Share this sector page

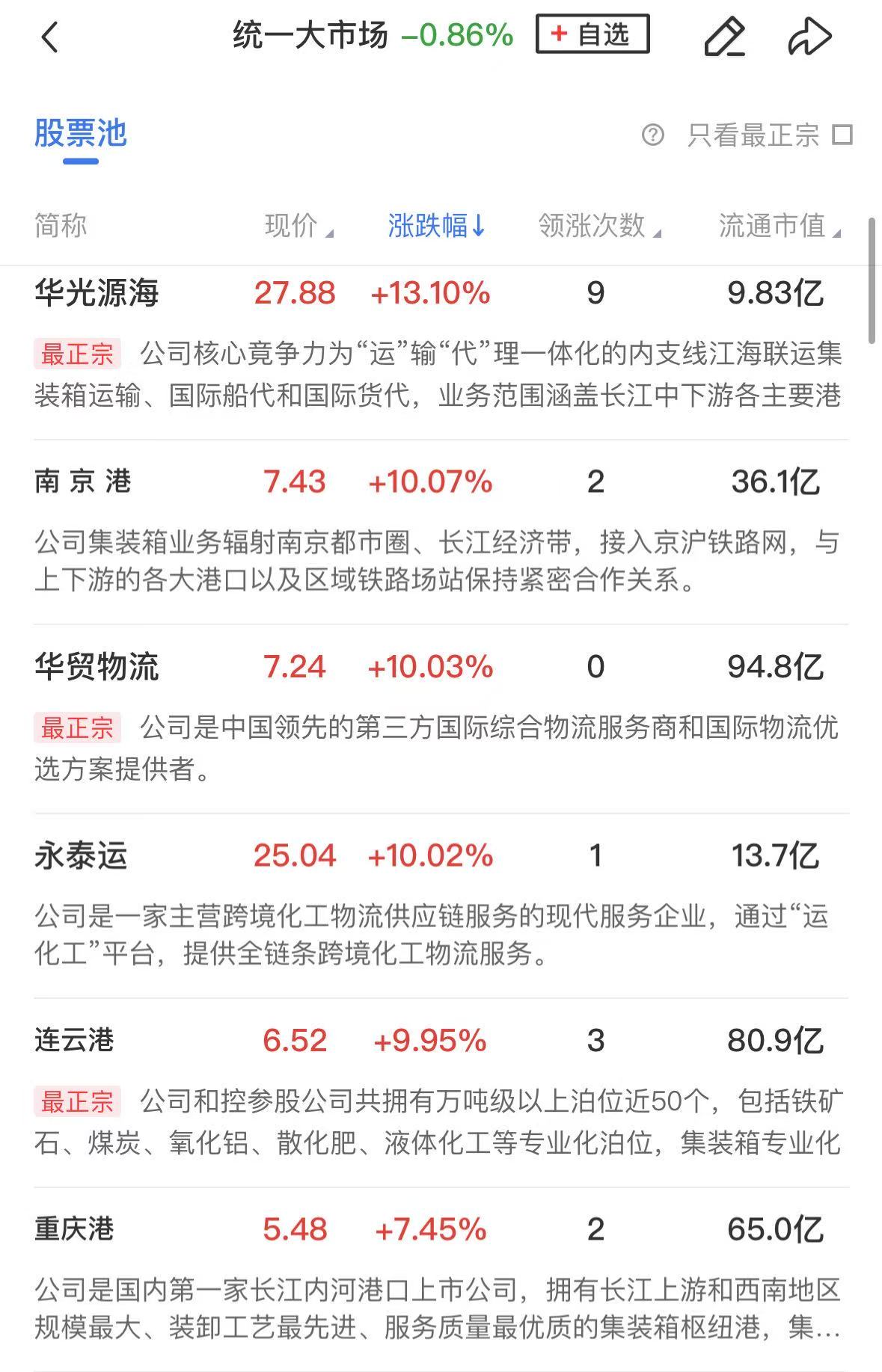[x=809, y=37]
